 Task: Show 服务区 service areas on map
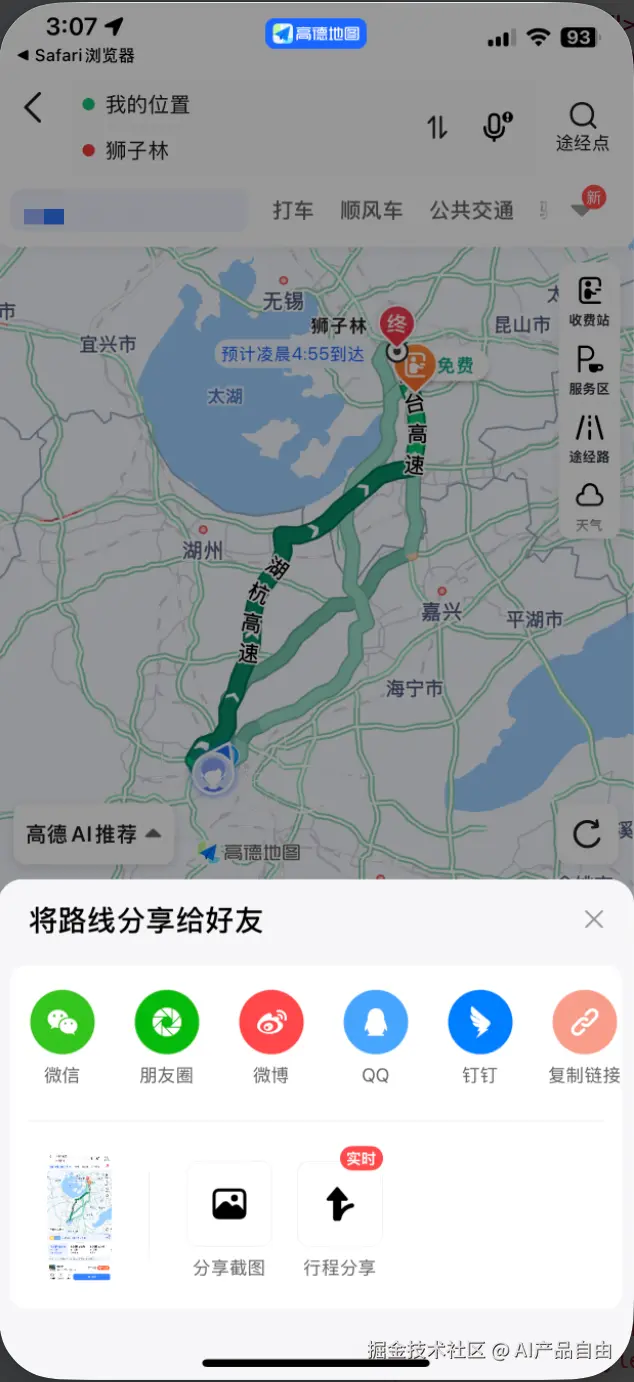pos(589,368)
